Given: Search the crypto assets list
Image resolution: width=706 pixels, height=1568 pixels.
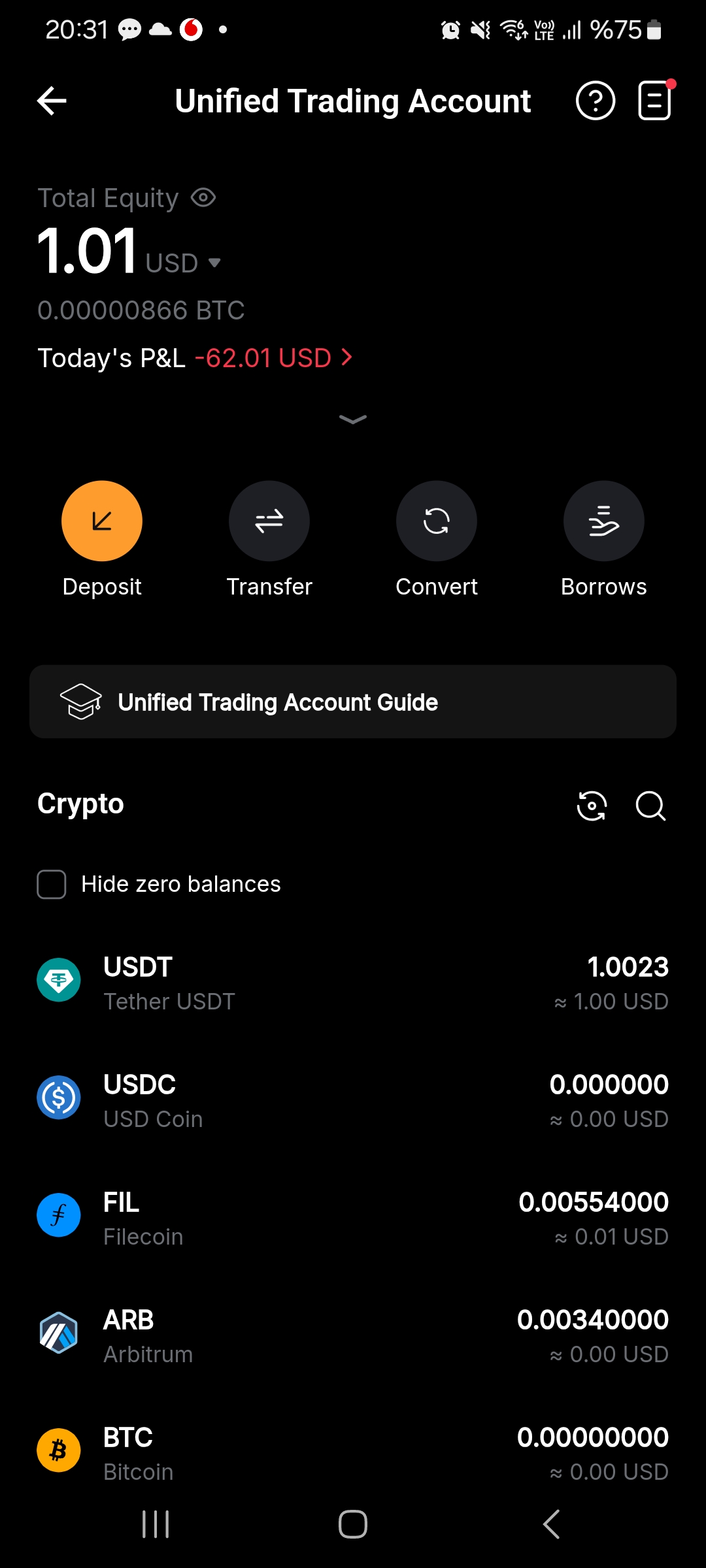Looking at the screenshot, I should point(650,806).
